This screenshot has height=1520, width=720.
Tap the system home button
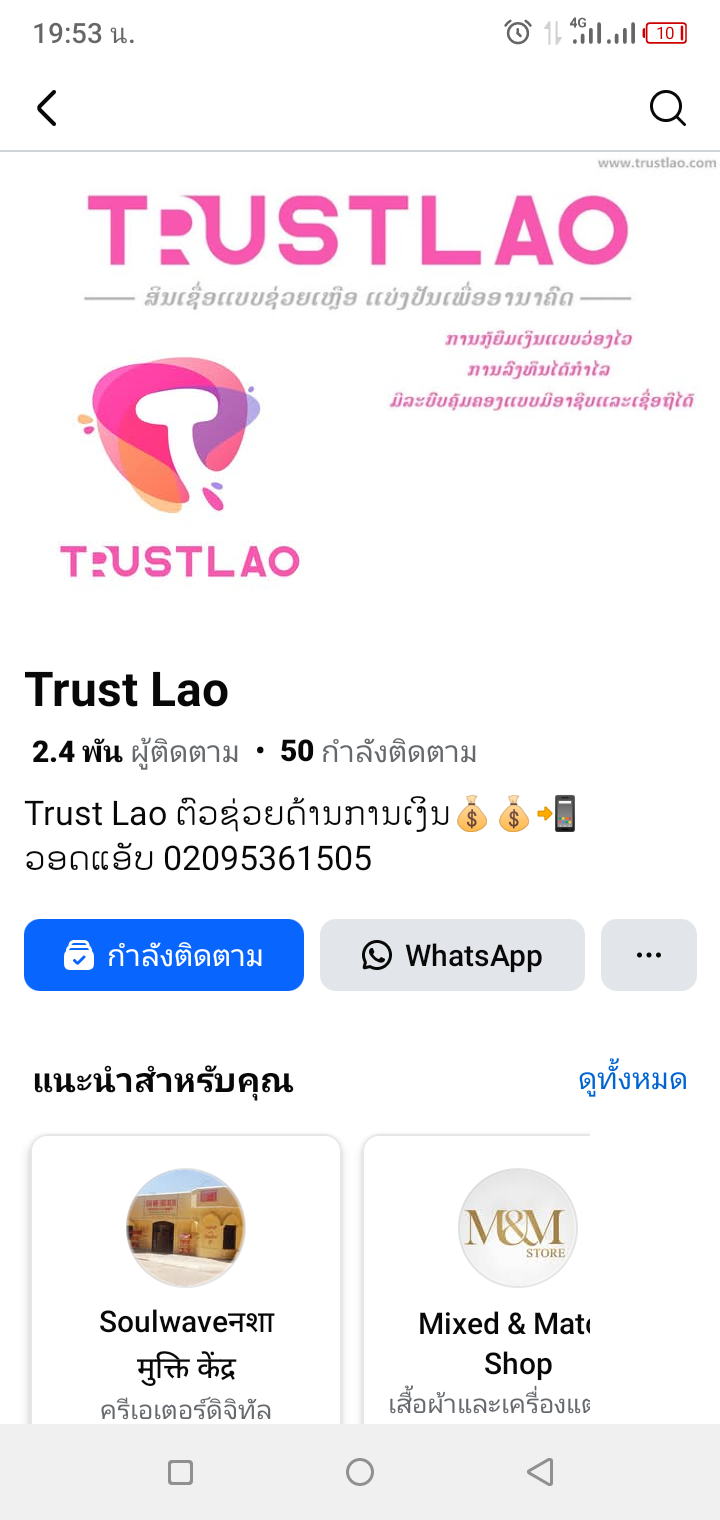tap(360, 1472)
